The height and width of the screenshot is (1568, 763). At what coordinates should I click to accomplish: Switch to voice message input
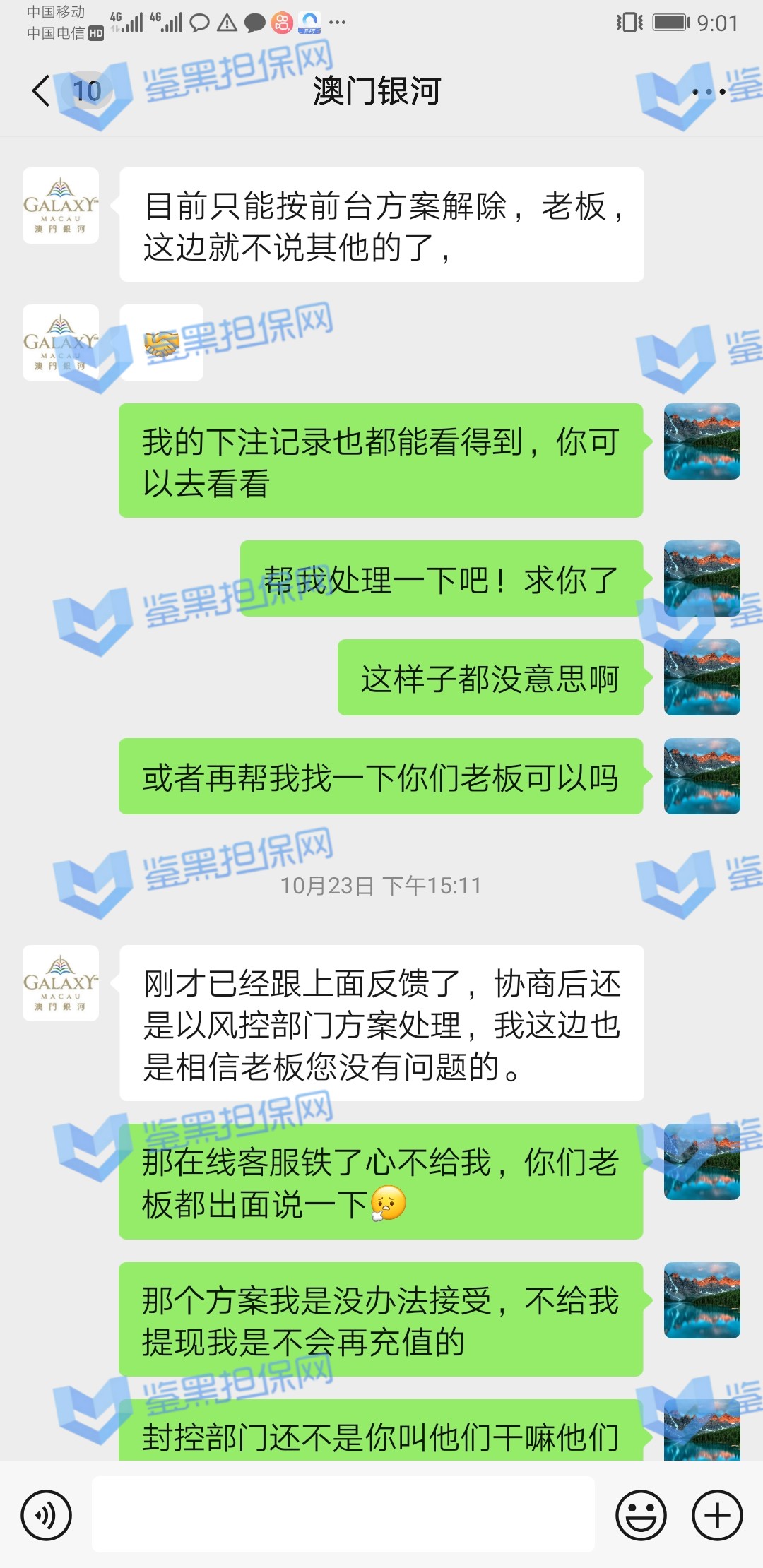47,1515
